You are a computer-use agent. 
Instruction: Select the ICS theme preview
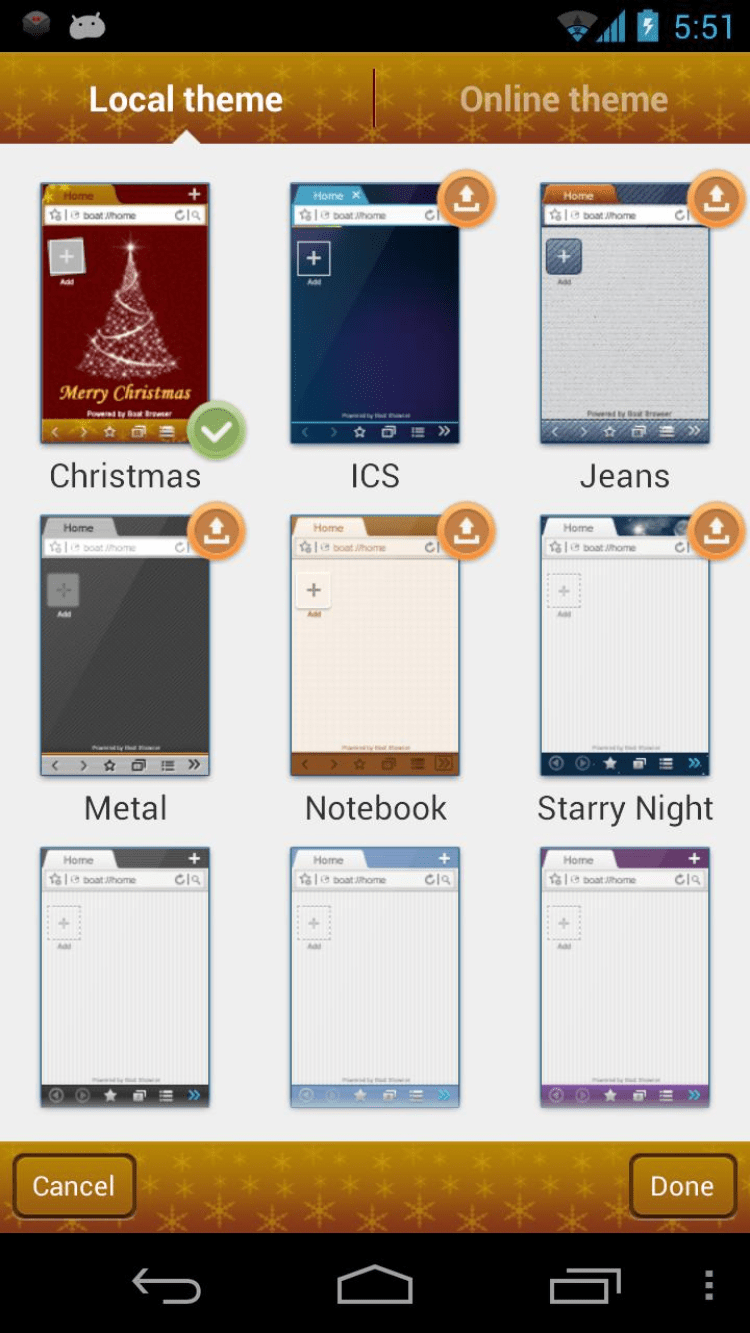[x=375, y=313]
